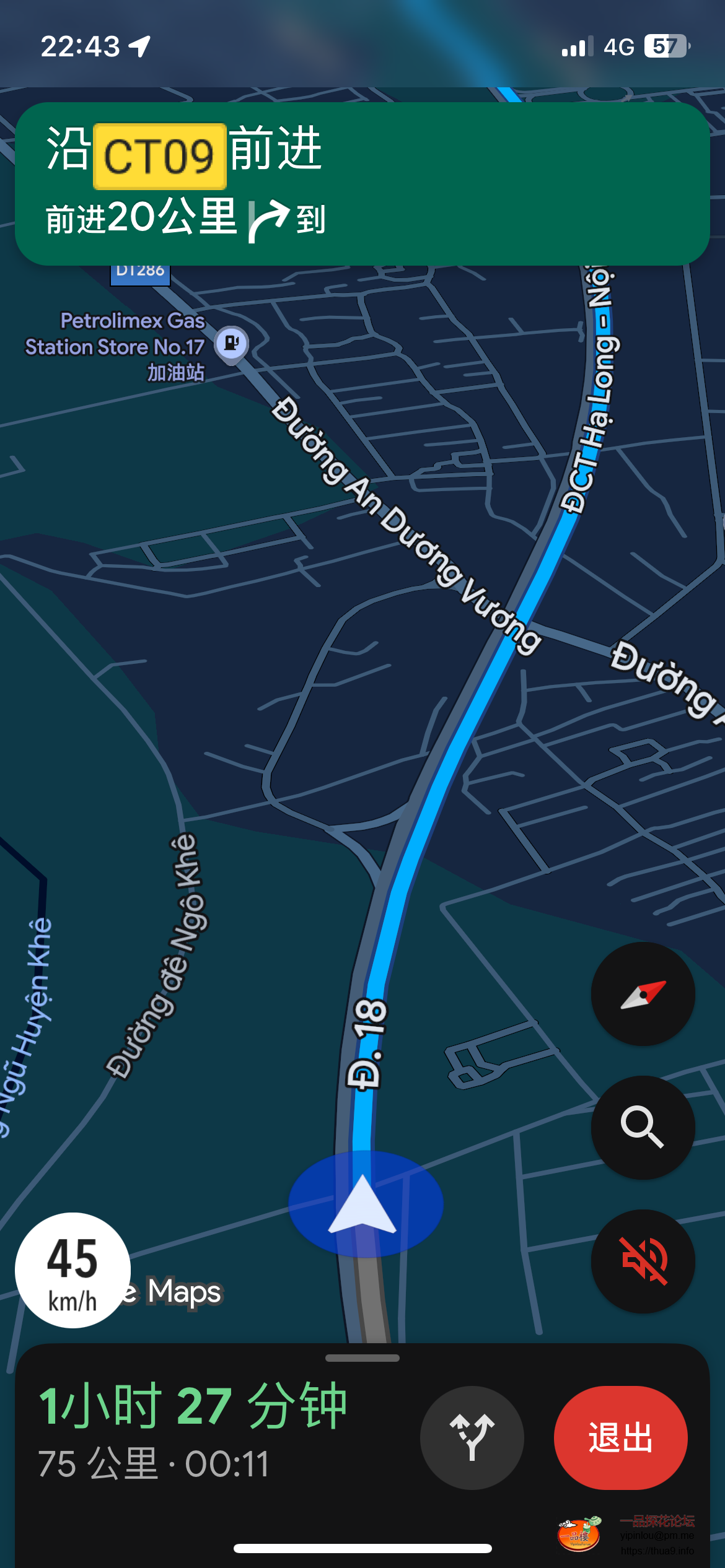Exit navigation with 退出 button
Screen dimensions: 725x1568
[x=620, y=1437]
